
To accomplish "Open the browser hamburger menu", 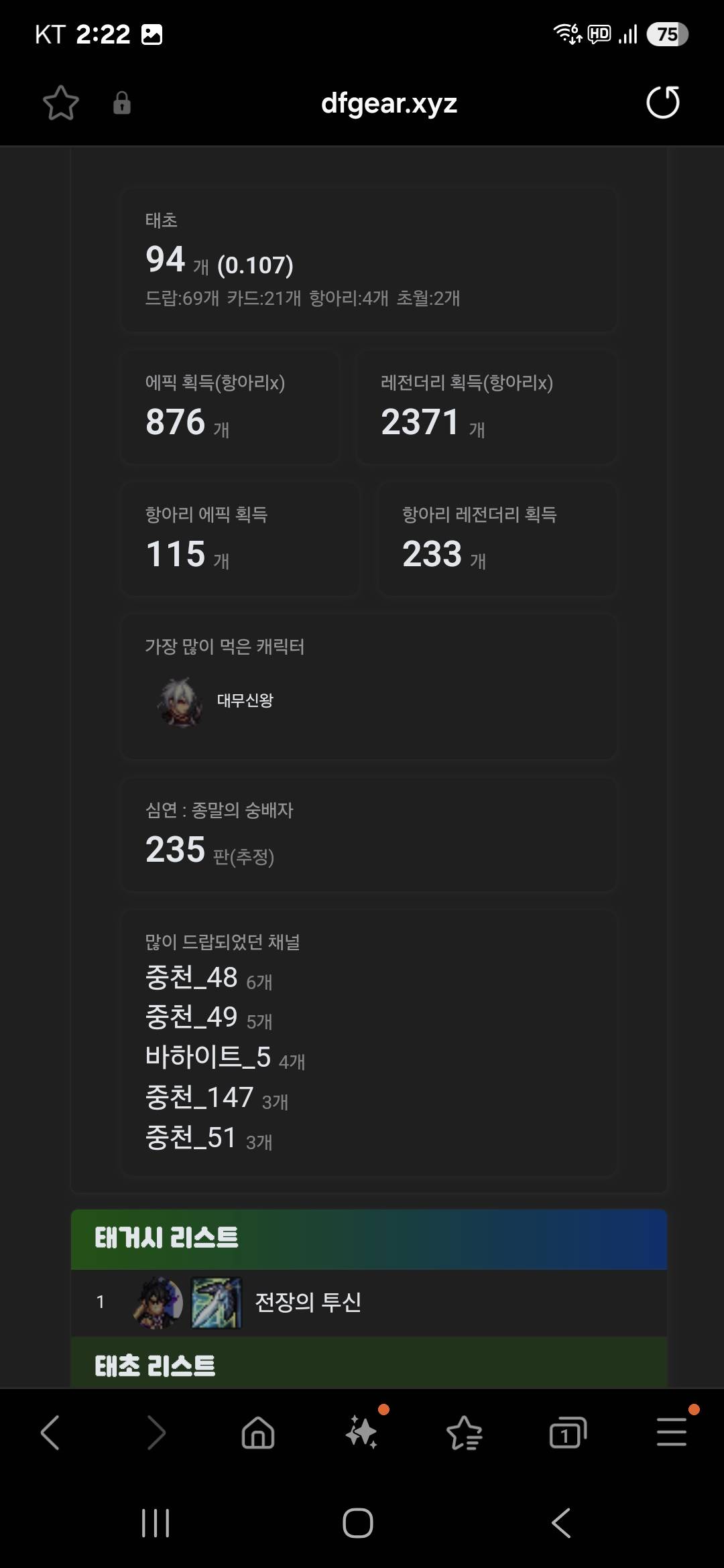I will [671, 1433].
